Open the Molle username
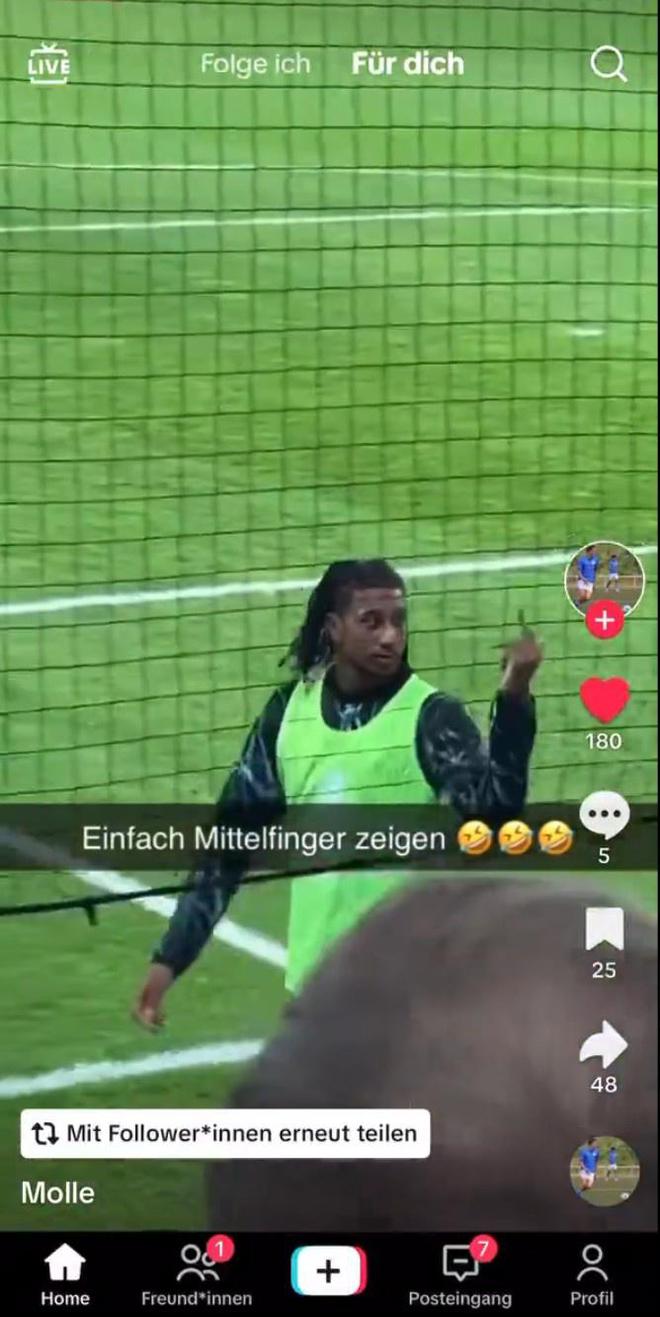 58,1192
